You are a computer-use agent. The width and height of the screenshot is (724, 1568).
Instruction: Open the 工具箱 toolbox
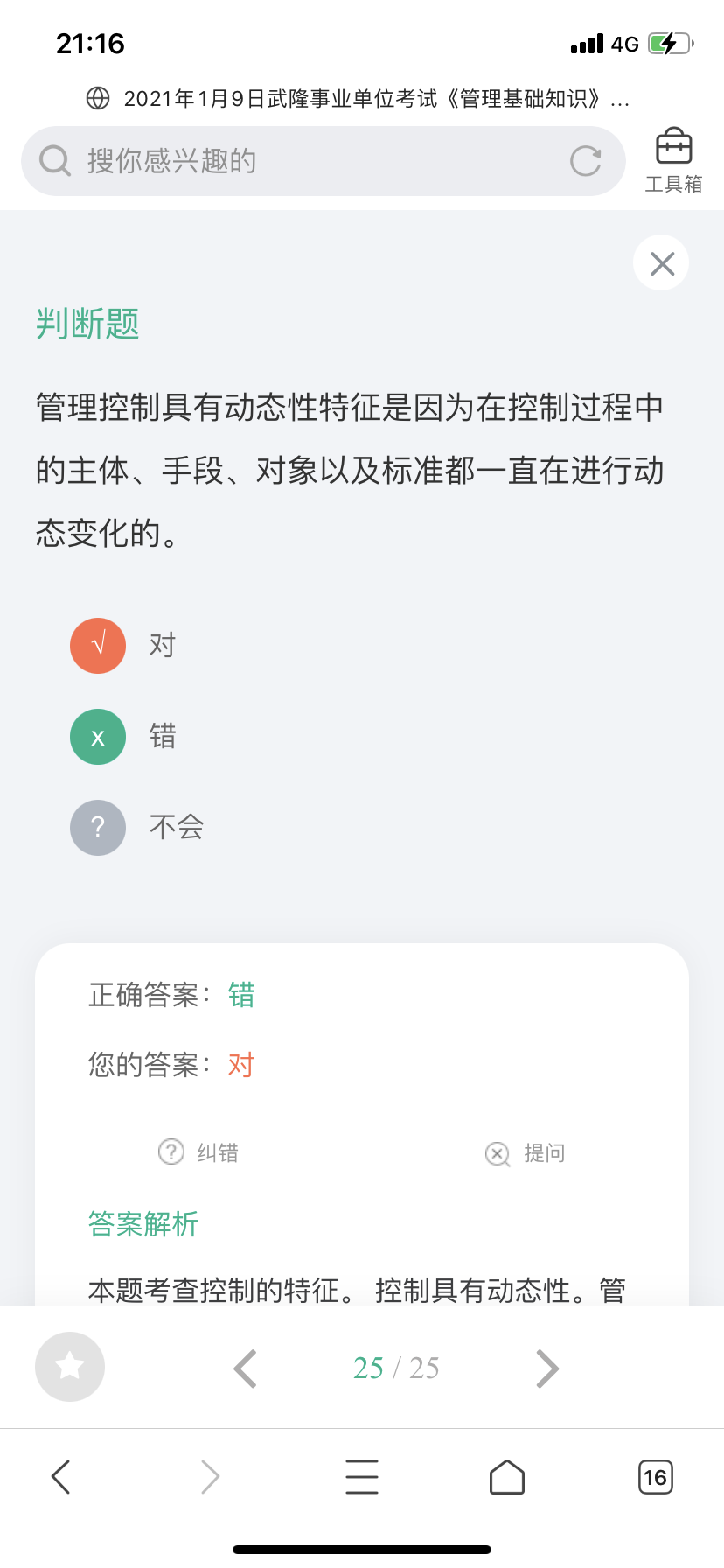point(673,160)
